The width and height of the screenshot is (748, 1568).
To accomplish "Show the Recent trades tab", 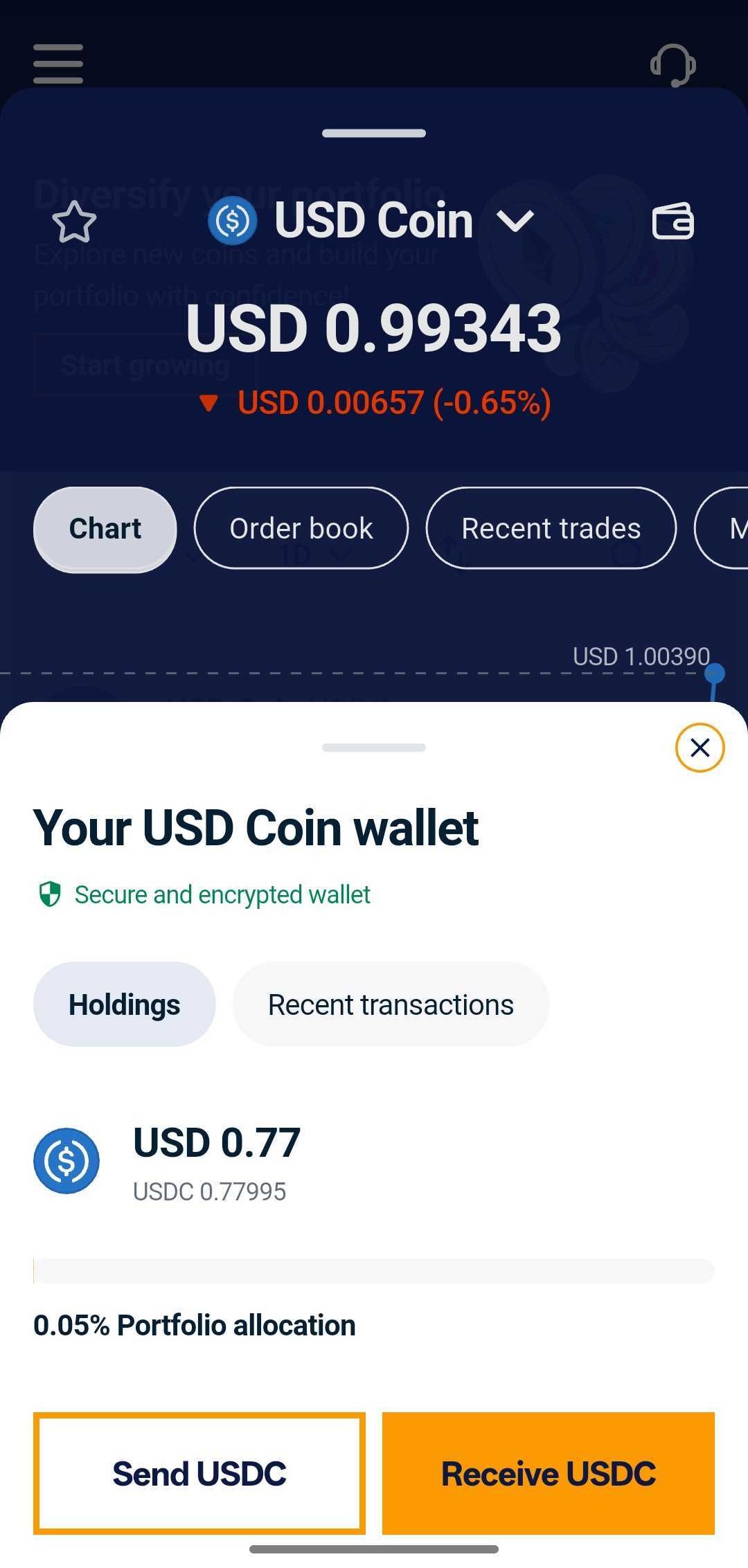I will (551, 528).
